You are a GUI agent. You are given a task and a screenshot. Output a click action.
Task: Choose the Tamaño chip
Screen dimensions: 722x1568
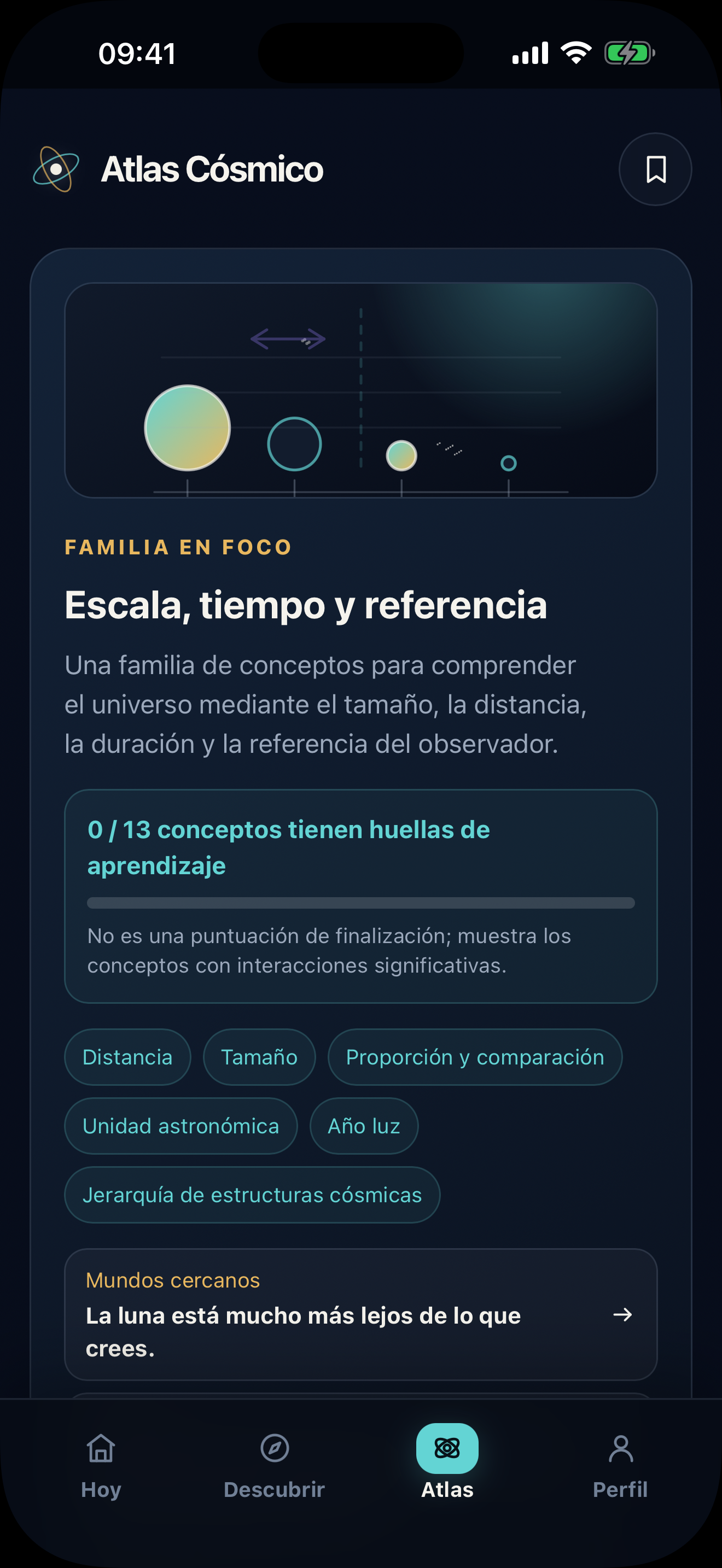tap(259, 1057)
